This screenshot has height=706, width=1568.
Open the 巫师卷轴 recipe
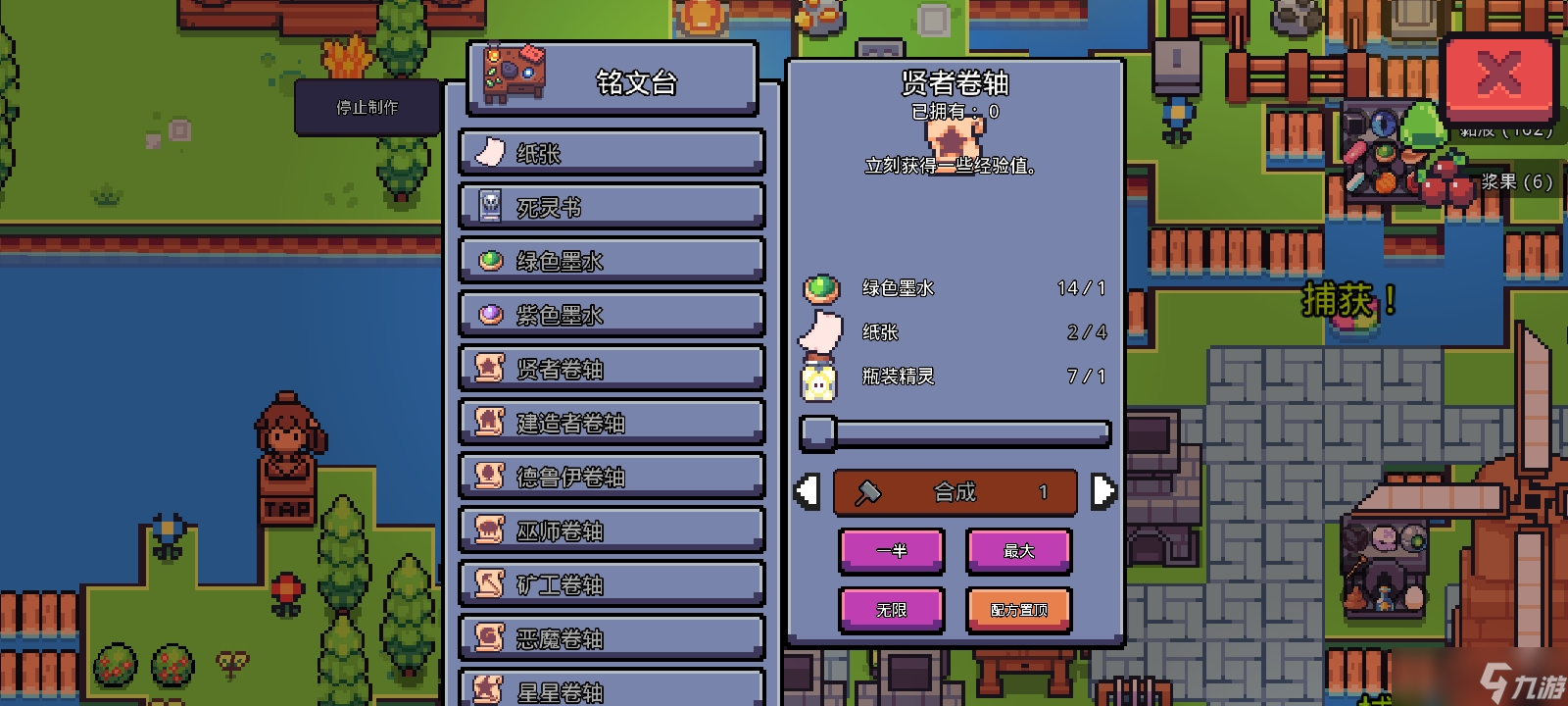(x=612, y=530)
